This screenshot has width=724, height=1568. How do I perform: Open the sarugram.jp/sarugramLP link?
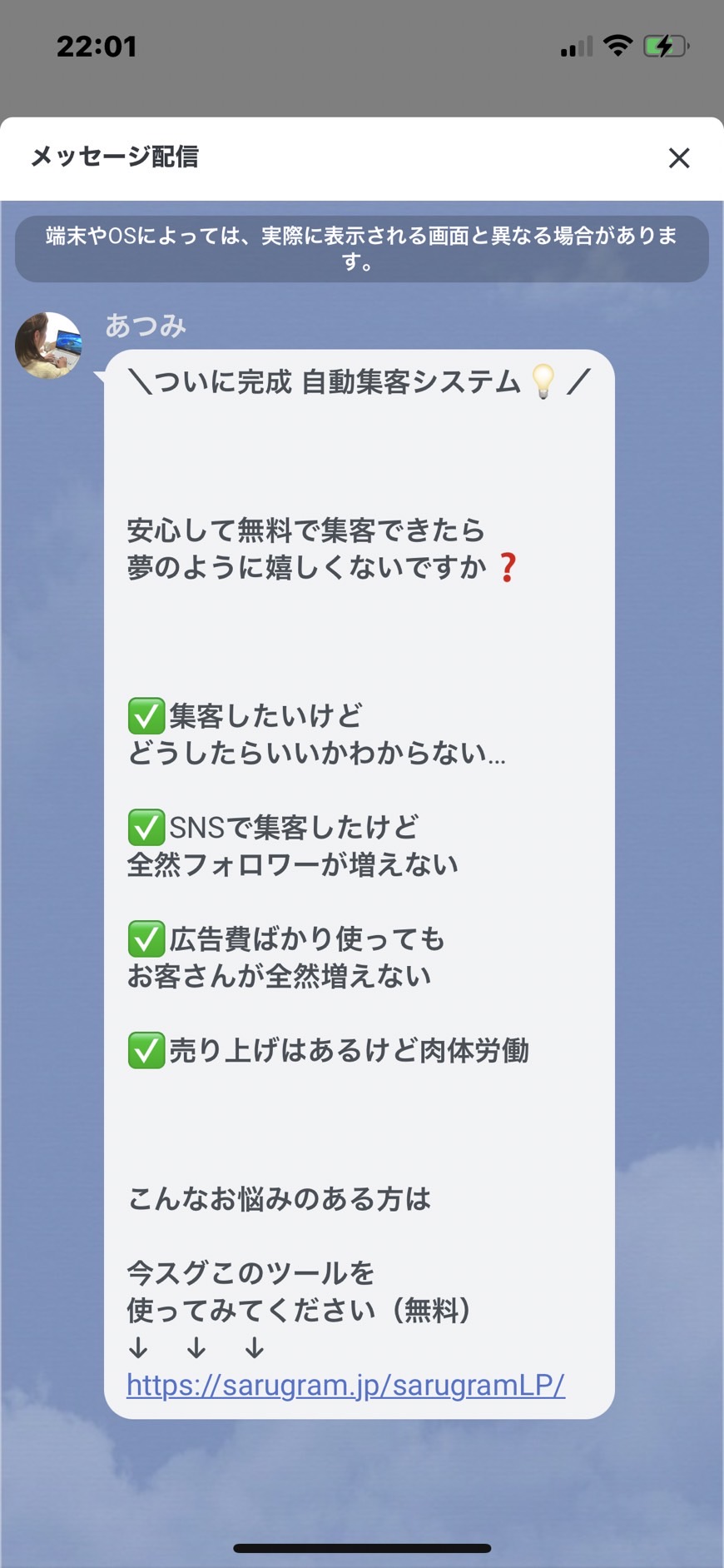[345, 1384]
